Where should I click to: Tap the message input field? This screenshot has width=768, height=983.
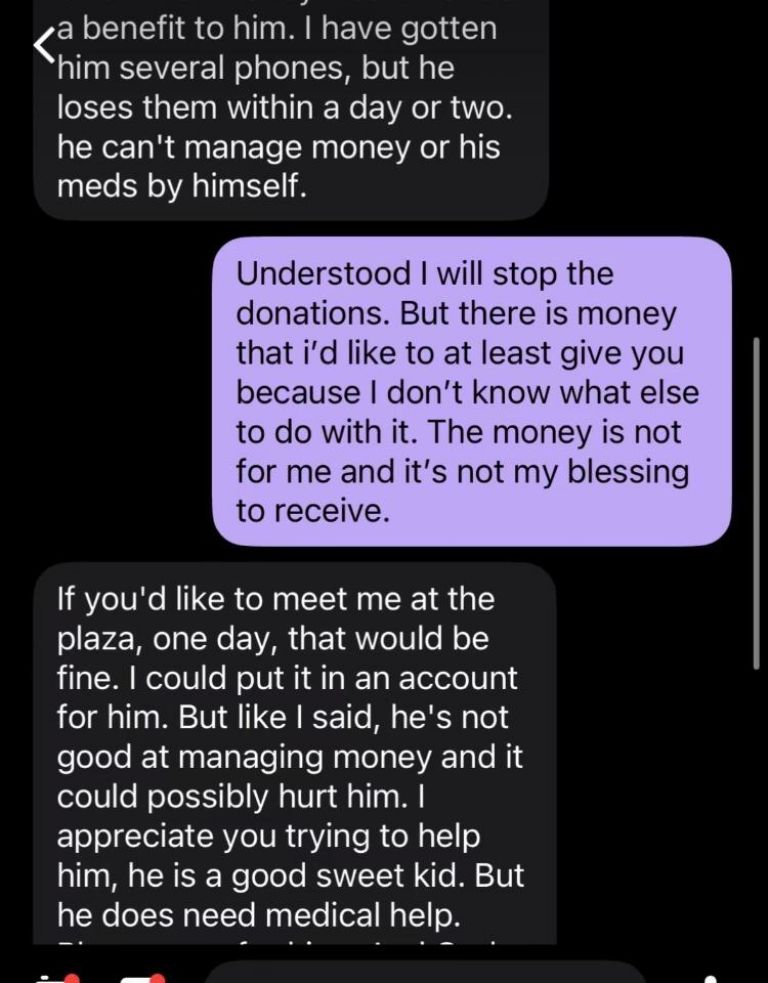point(425,972)
